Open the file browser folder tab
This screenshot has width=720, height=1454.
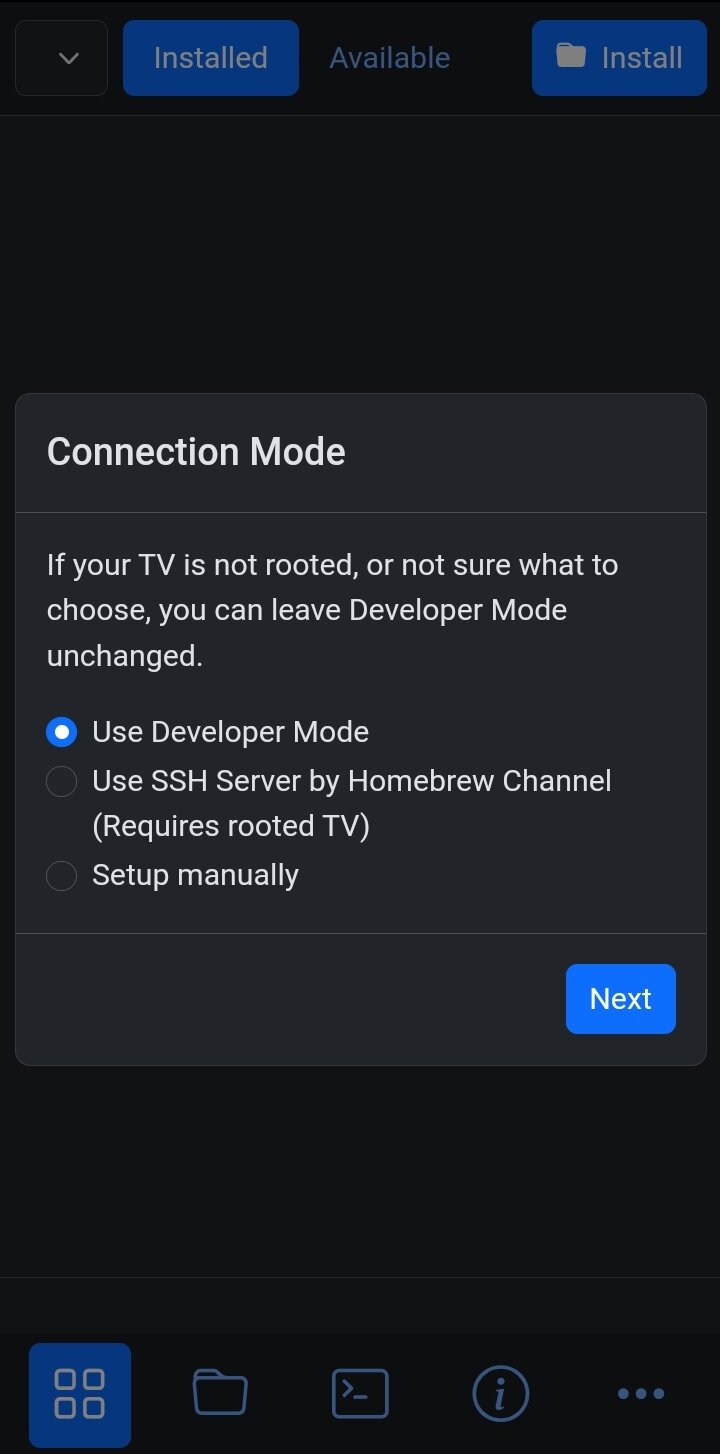220,1394
